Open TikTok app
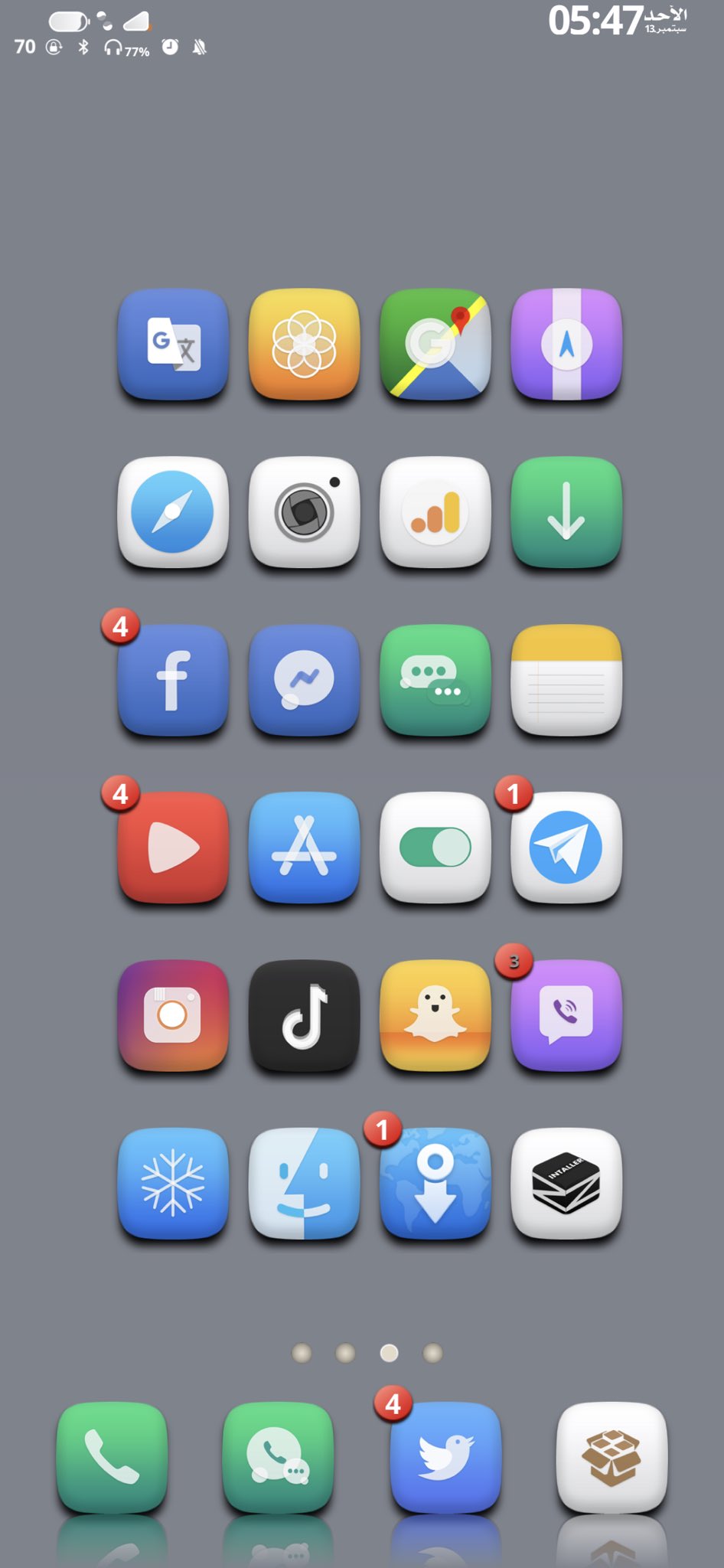This screenshot has height=1568, width=724. coord(305,1015)
